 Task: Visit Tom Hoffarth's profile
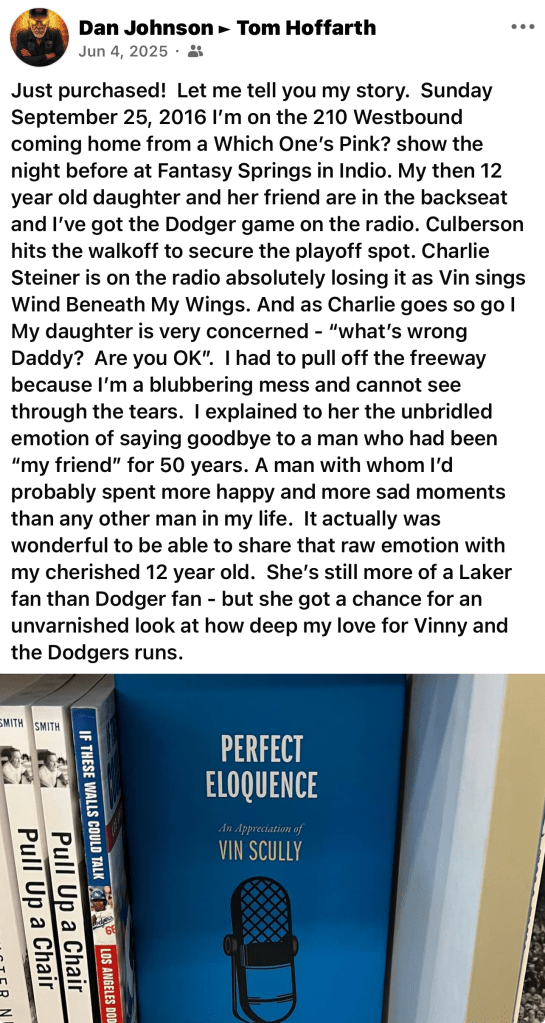(x=306, y=28)
